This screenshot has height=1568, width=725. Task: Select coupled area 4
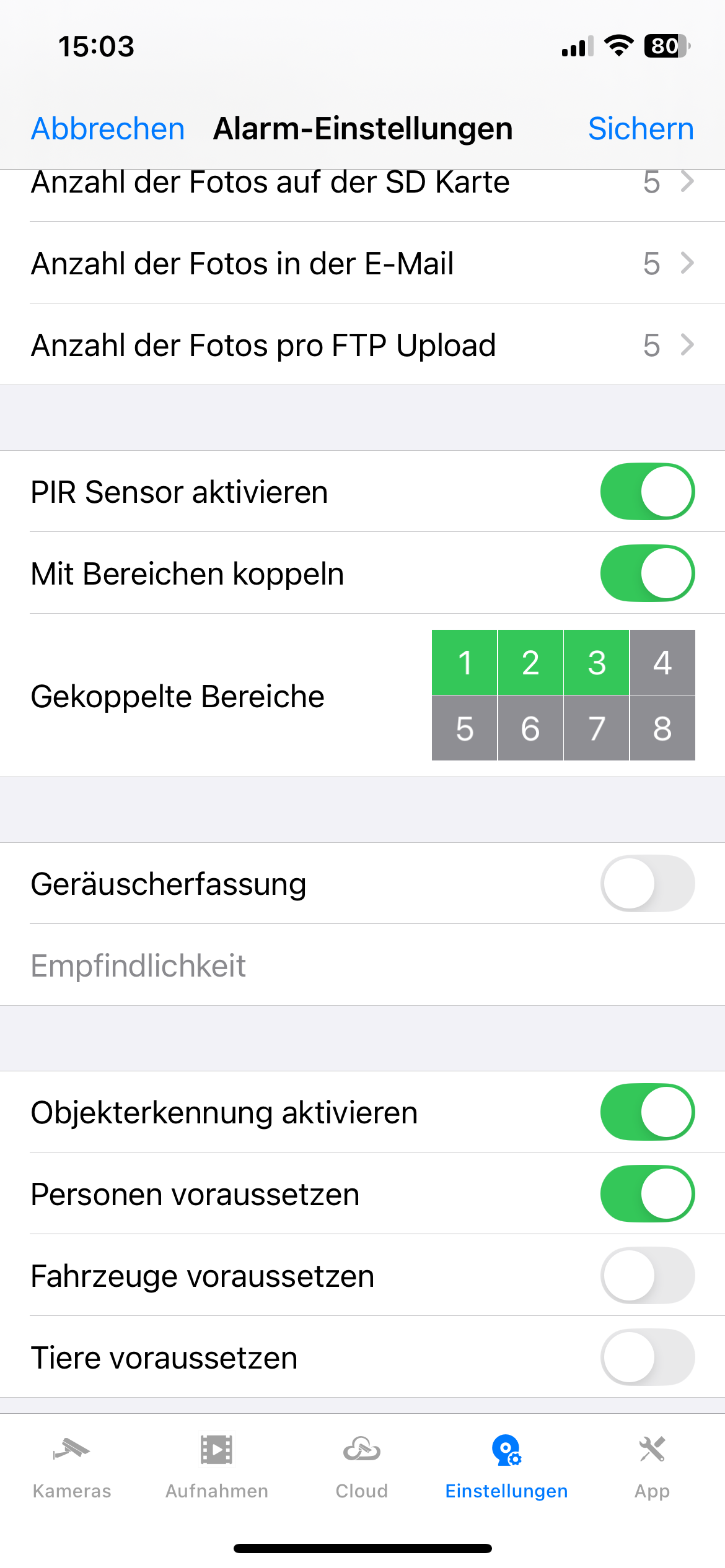coord(662,663)
